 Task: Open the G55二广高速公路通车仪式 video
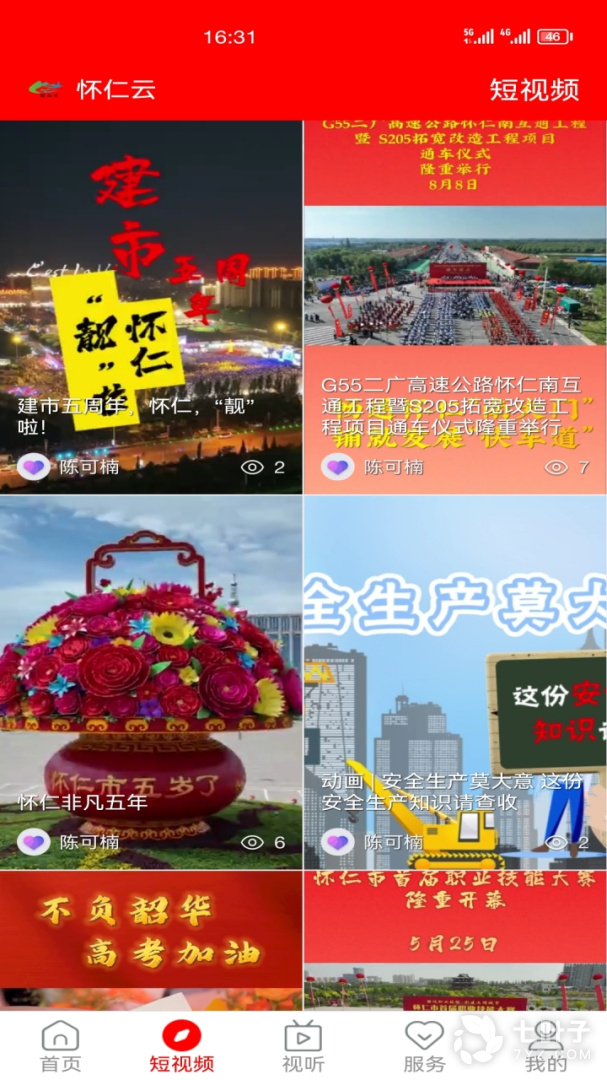[455, 300]
